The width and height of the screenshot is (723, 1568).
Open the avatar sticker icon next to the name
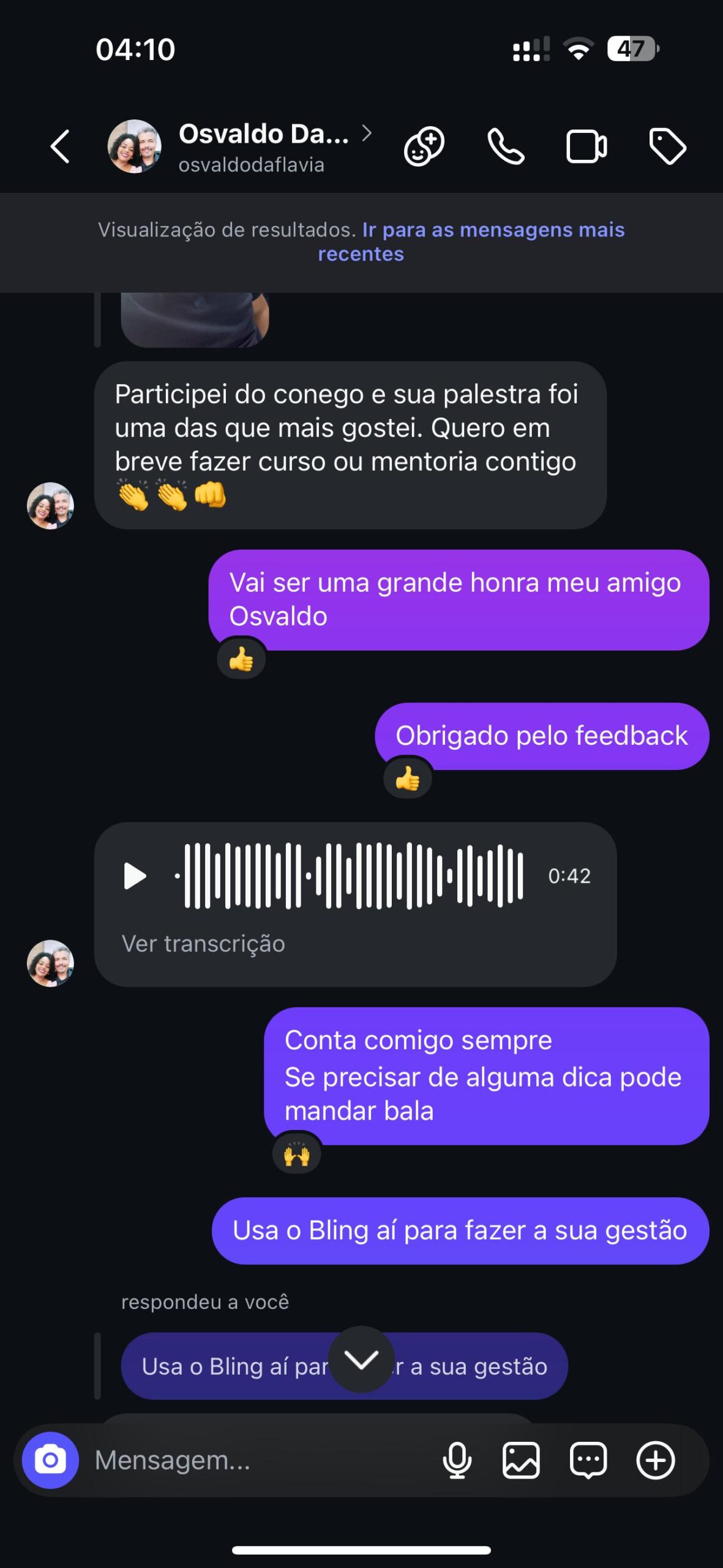tap(424, 146)
